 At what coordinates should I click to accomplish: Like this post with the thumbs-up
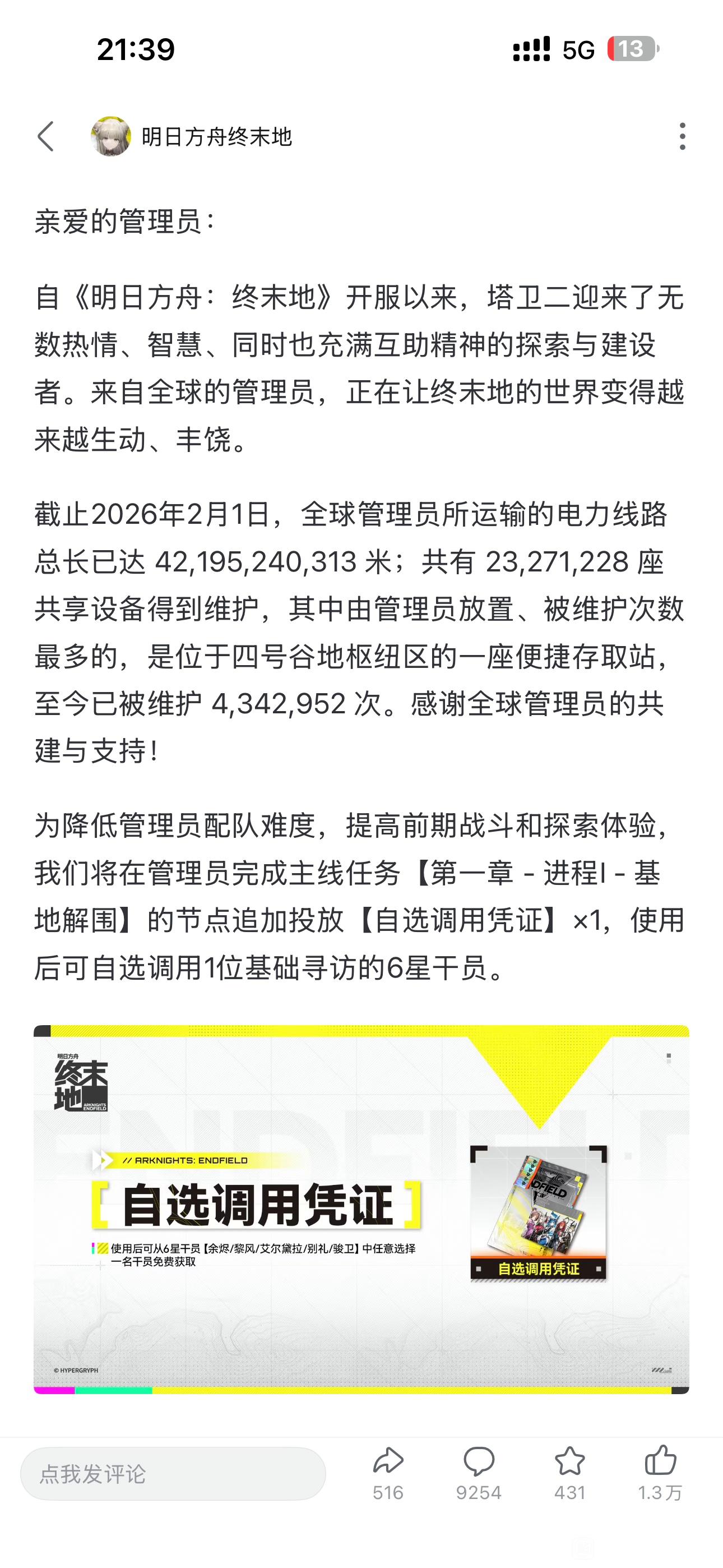coord(660,1474)
